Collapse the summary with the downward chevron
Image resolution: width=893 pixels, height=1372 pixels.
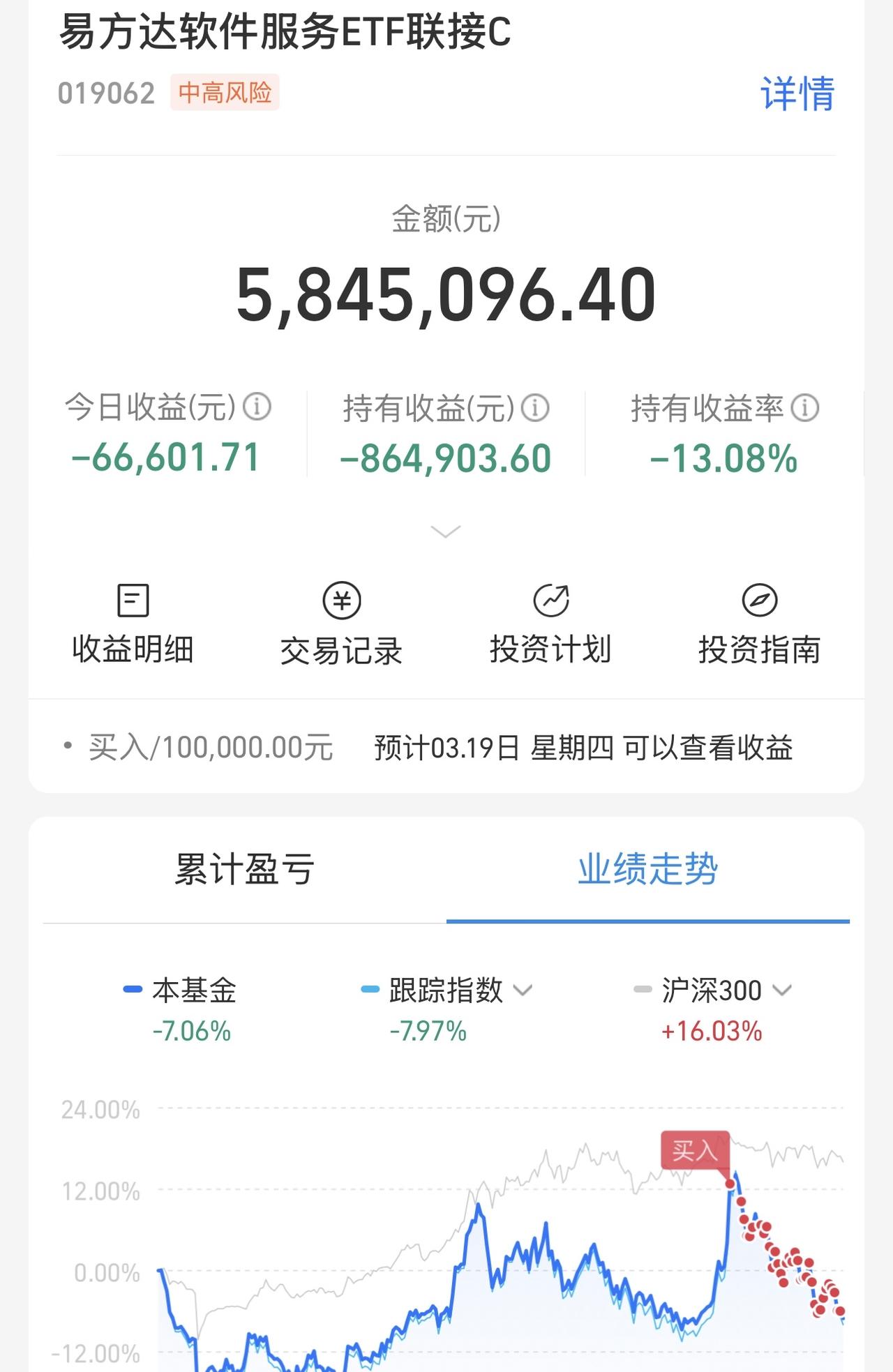coord(445,532)
